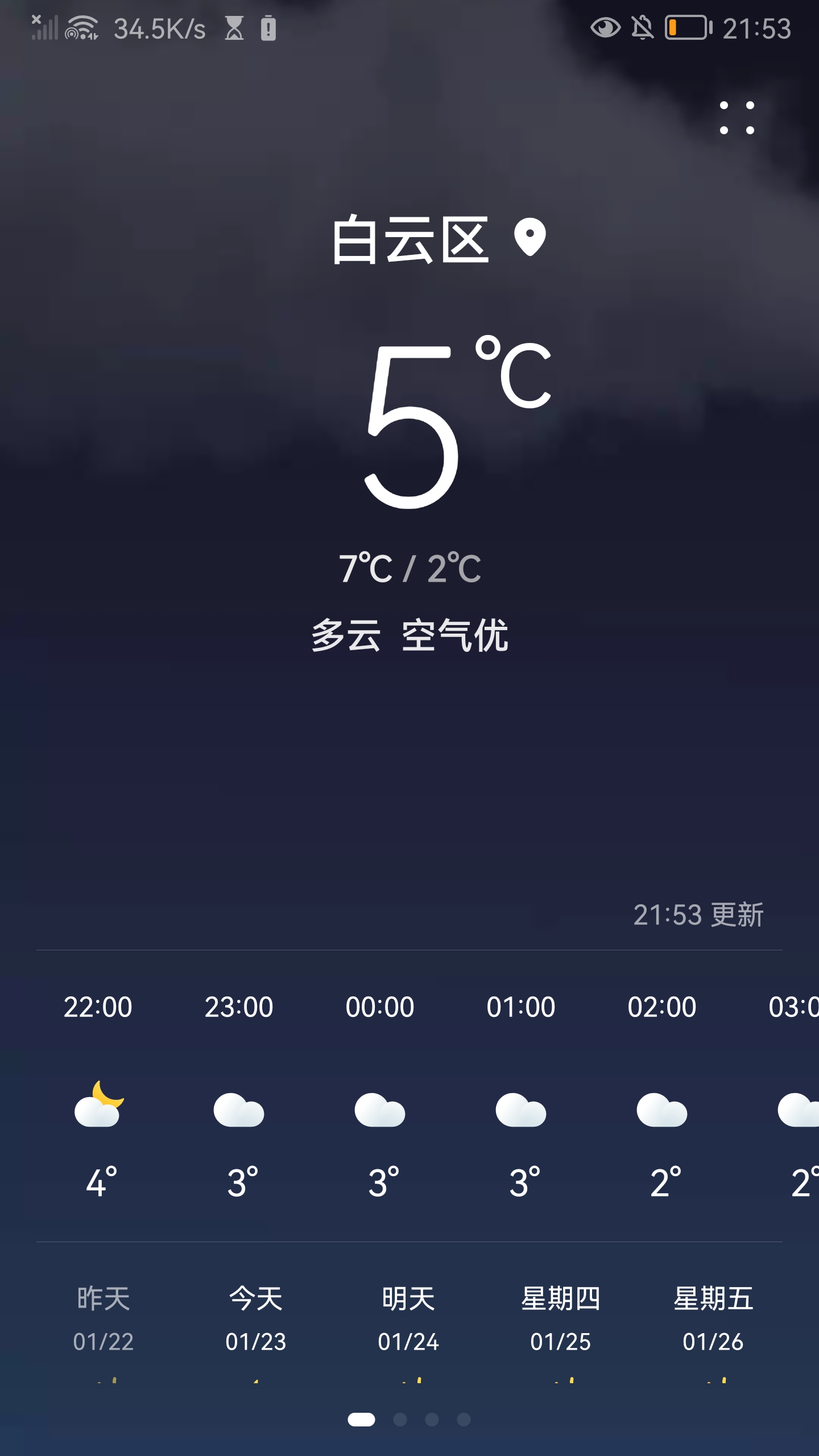Open 星期五 01/26 daily forecast

[x=713, y=1318]
